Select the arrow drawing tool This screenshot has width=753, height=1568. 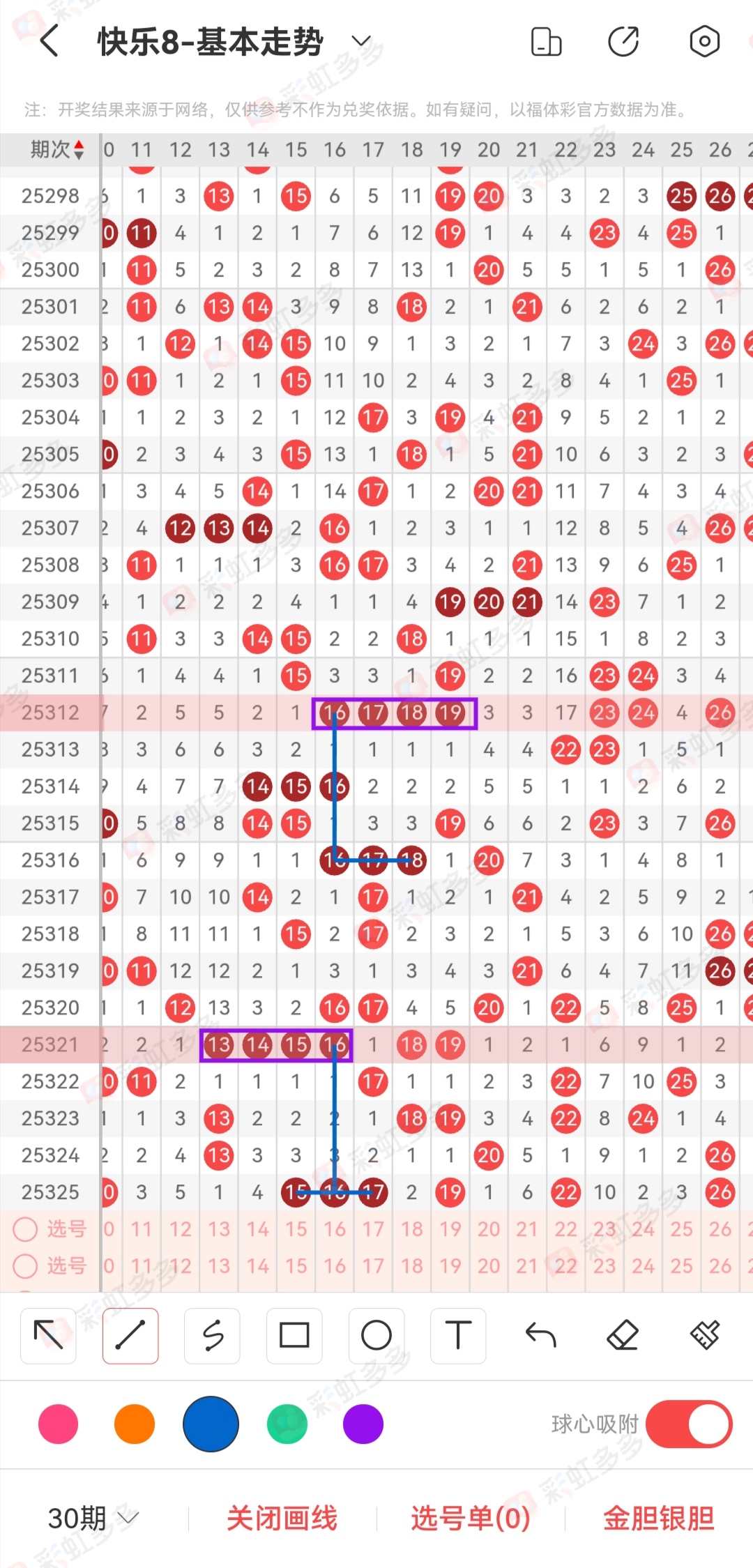tap(49, 1336)
